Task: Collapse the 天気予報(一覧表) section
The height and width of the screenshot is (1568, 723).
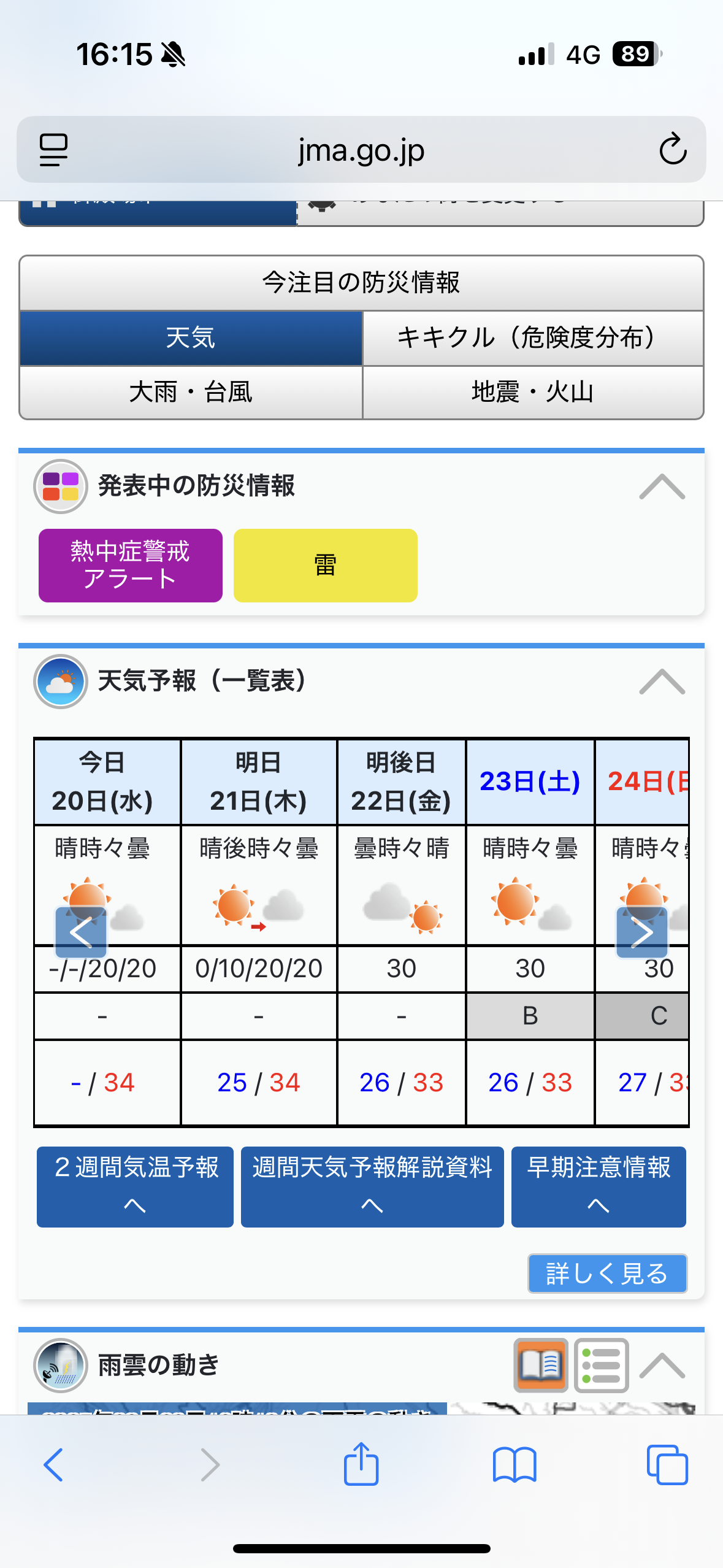Action: (x=662, y=682)
